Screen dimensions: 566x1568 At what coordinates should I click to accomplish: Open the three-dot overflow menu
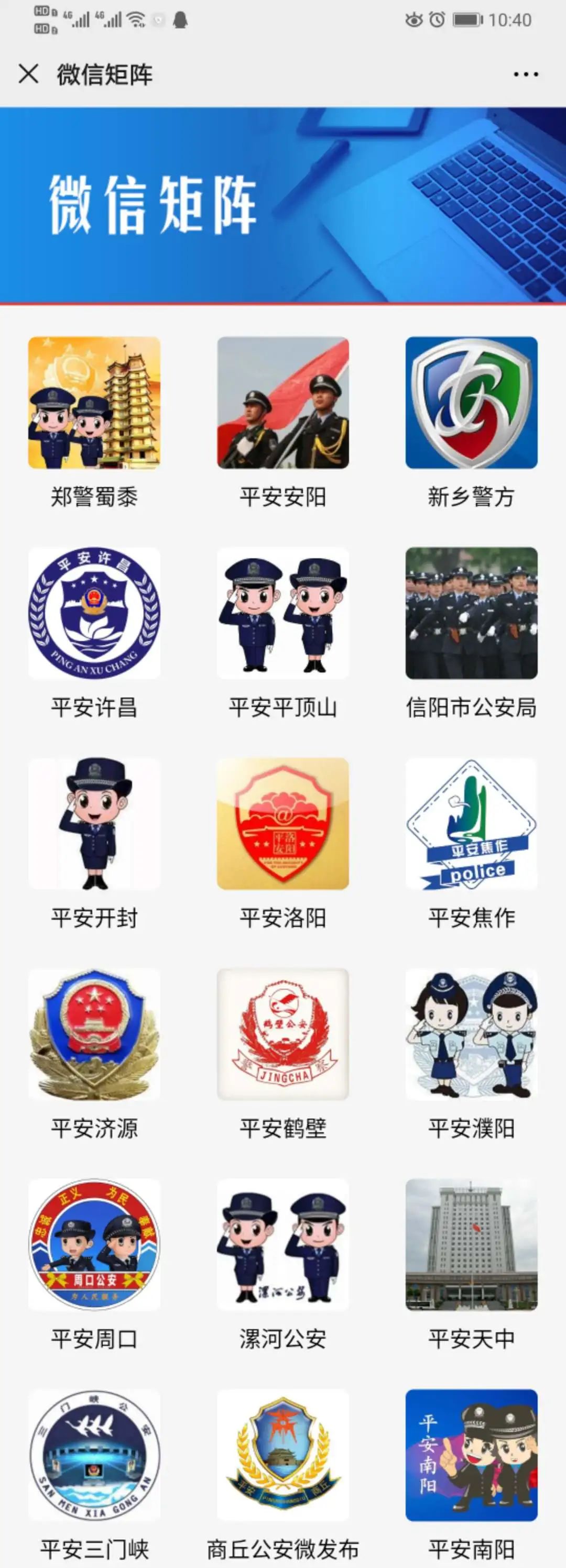pos(525,74)
